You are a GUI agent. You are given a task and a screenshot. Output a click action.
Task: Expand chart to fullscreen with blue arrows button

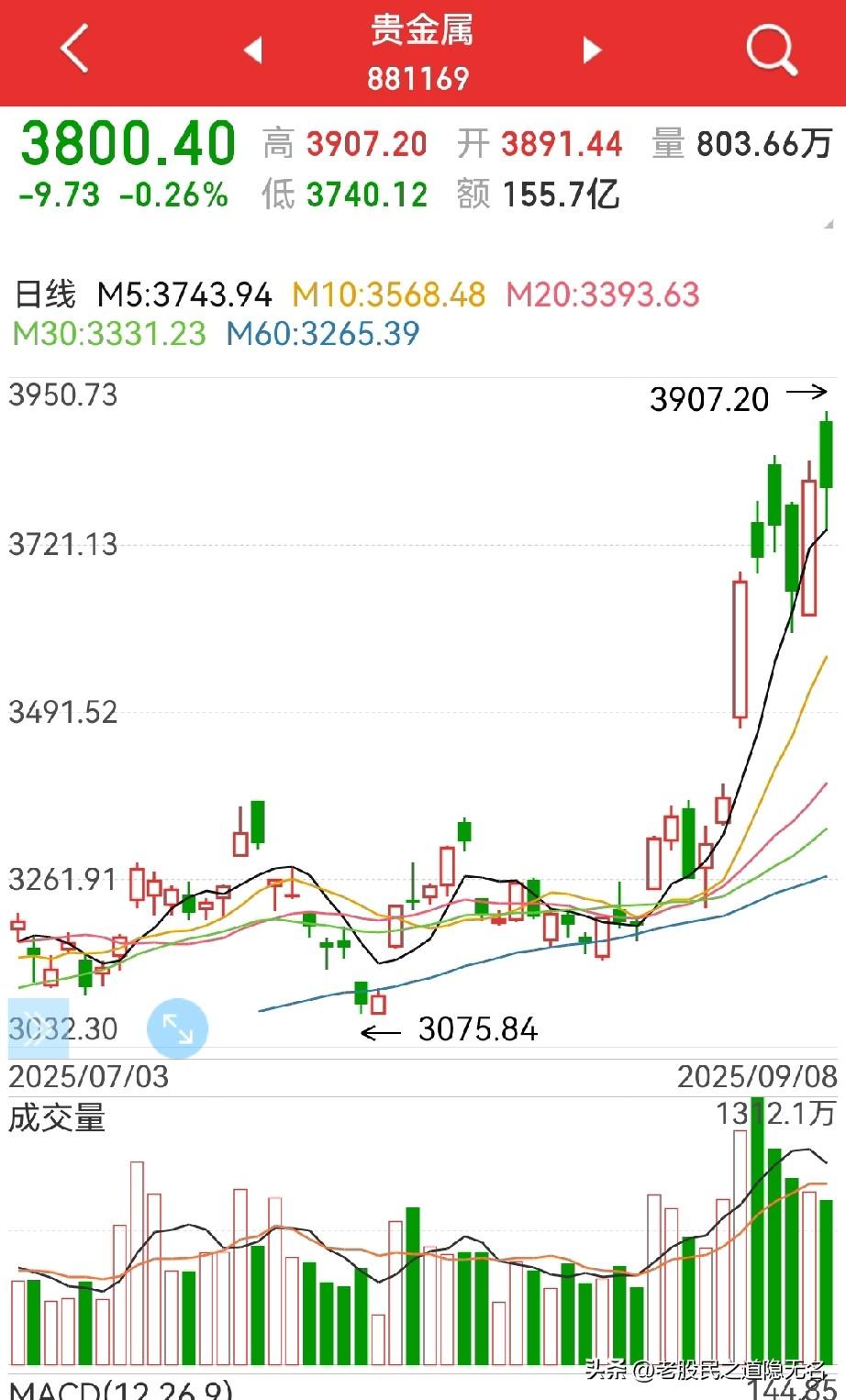click(177, 1028)
